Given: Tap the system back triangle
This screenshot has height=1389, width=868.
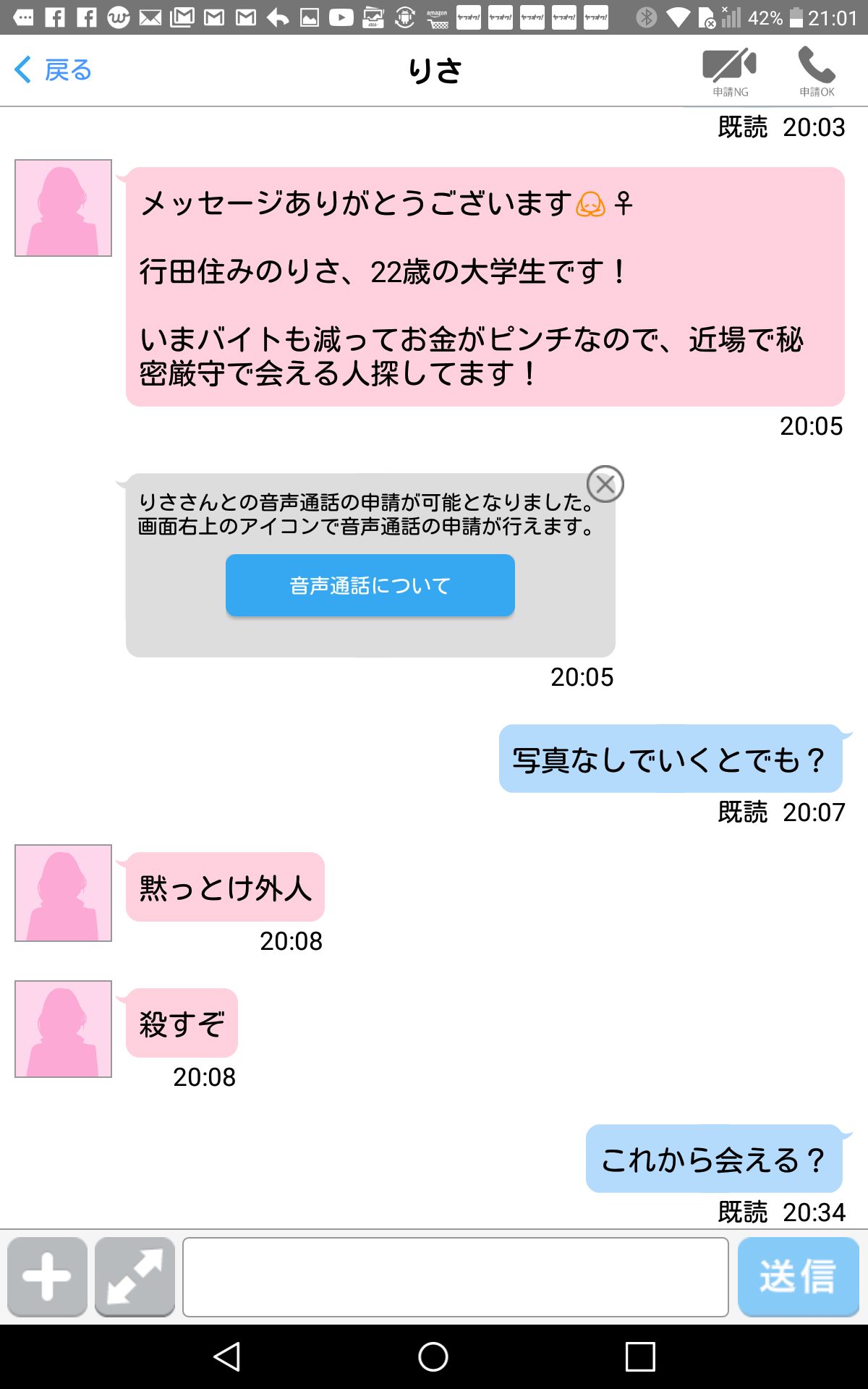Looking at the screenshot, I should click(x=227, y=1356).
